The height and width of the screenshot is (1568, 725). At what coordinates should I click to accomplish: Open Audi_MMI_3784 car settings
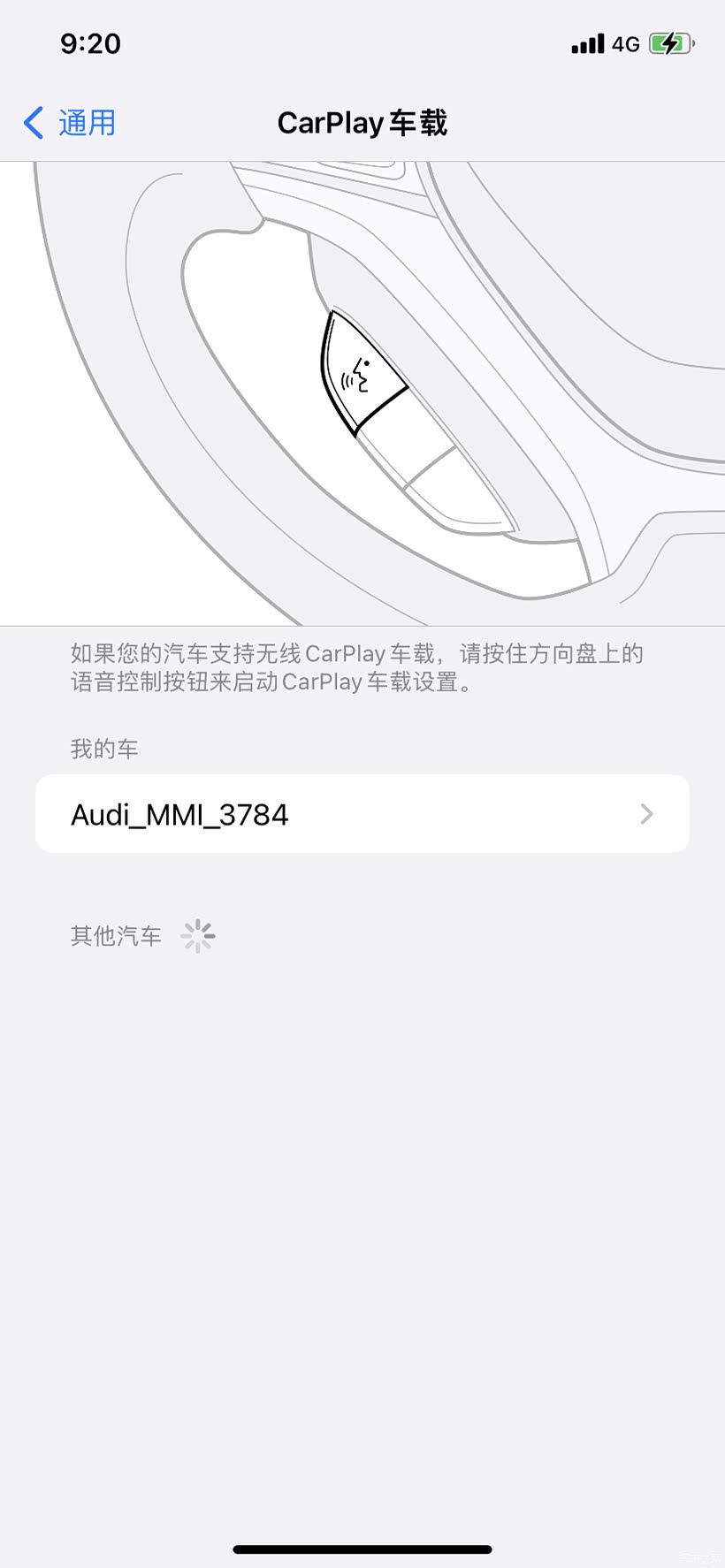pyautogui.click(x=362, y=813)
